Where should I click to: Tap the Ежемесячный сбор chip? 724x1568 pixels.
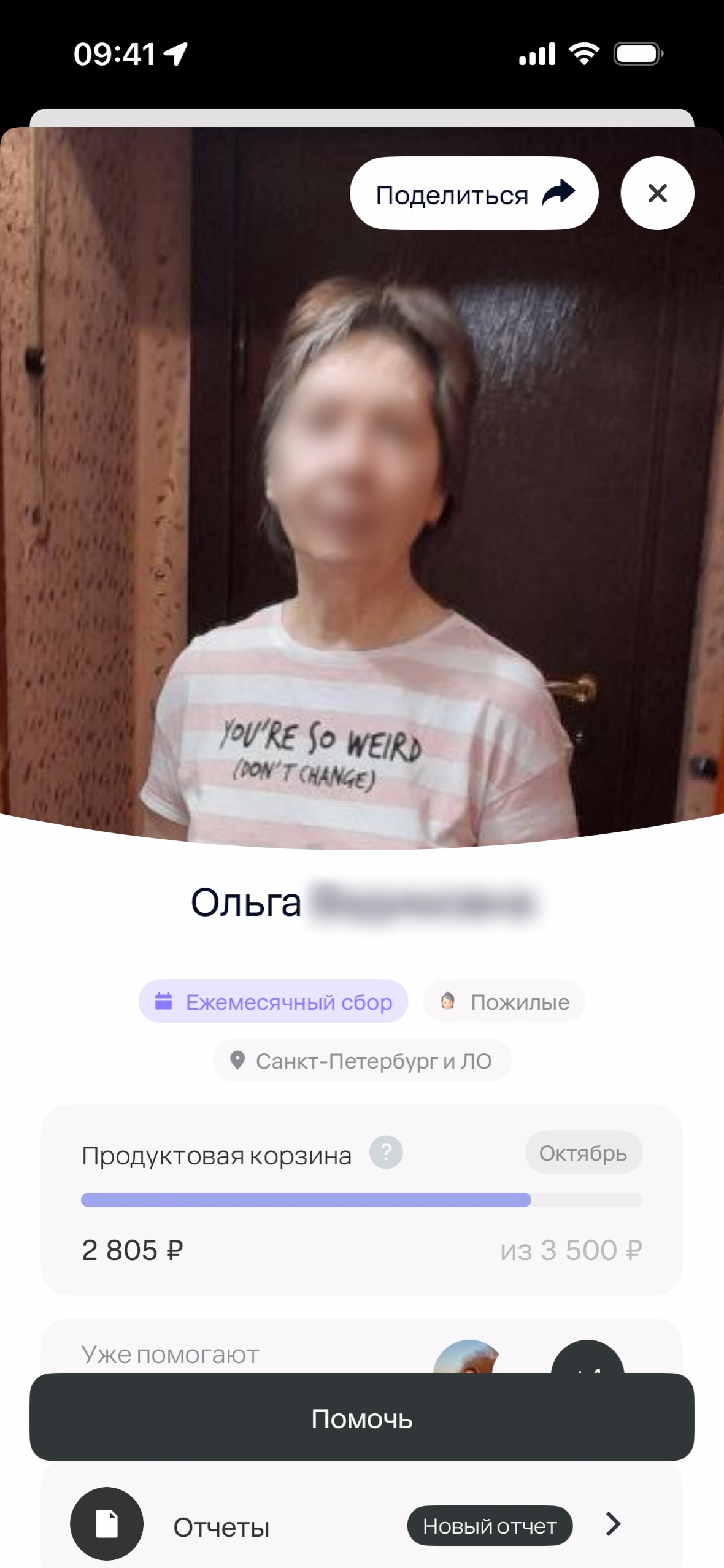tap(274, 1002)
